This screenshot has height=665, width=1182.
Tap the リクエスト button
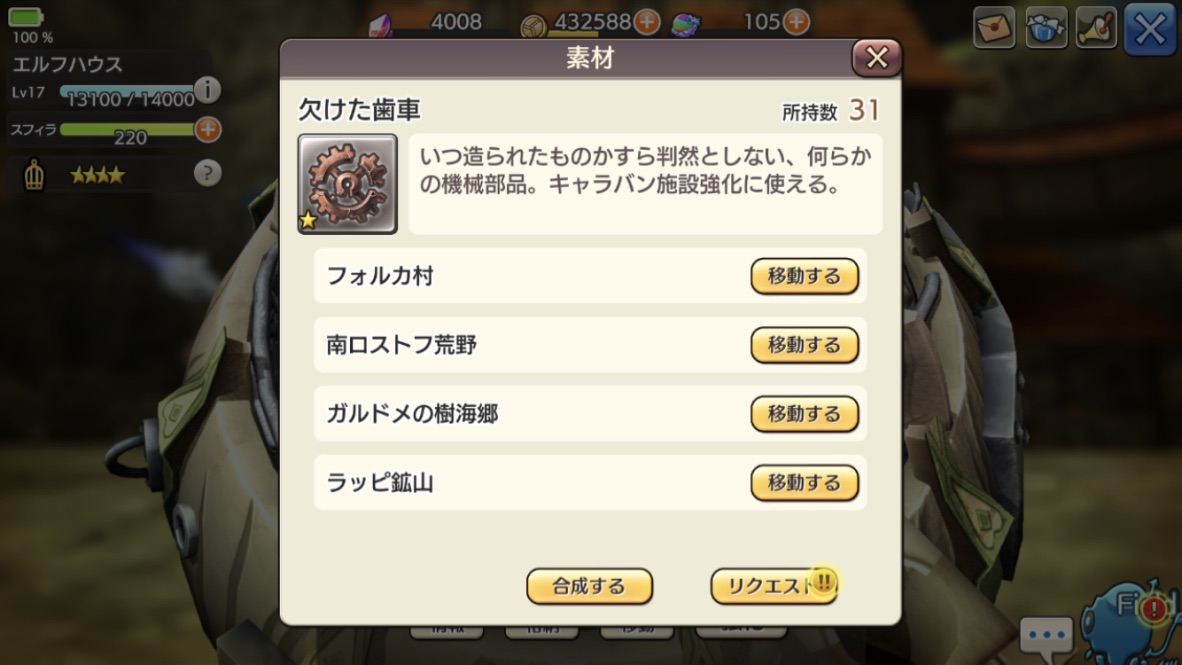pos(773,586)
